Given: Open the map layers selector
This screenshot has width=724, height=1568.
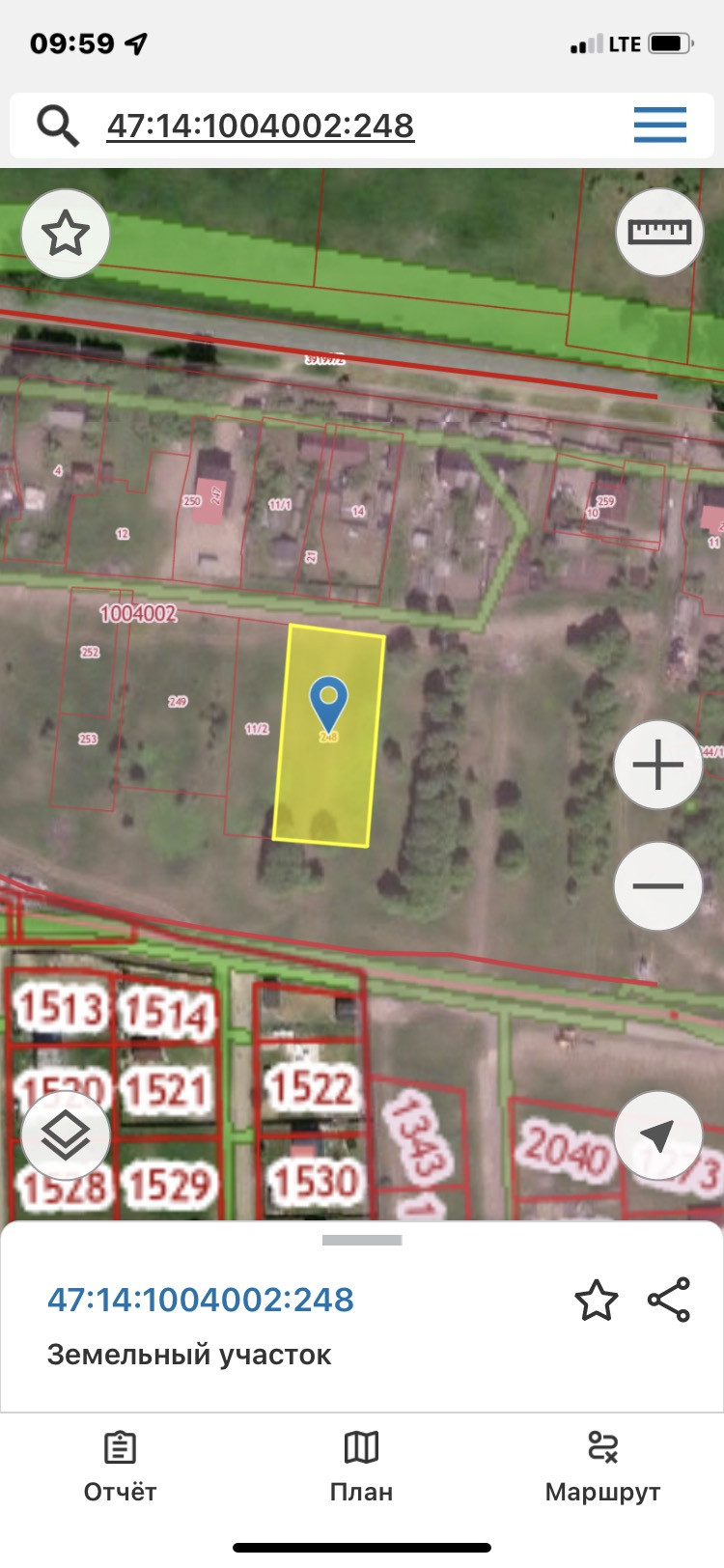Looking at the screenshot, I should point(66,1135).
